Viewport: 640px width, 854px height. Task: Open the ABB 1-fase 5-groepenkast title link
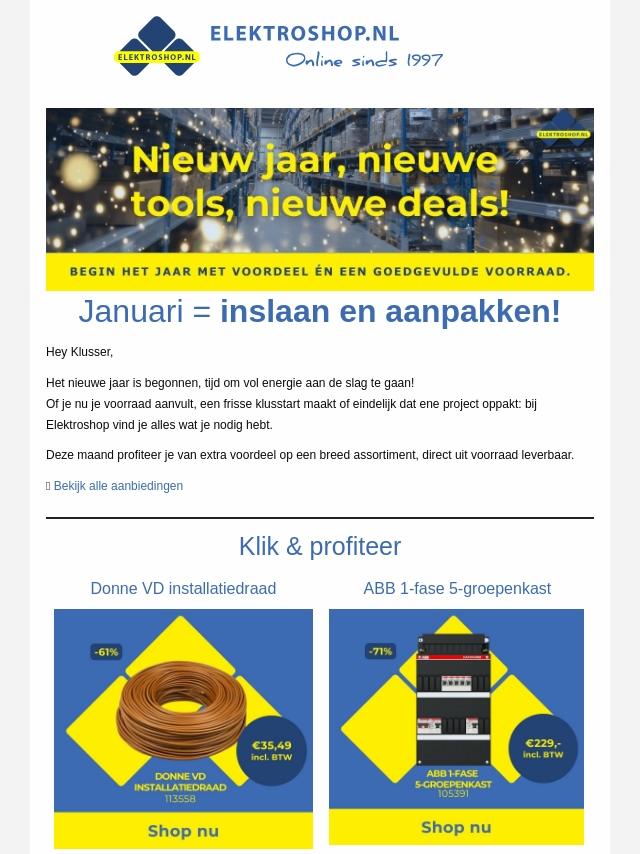pyautogui.click(x=457, y=589)
